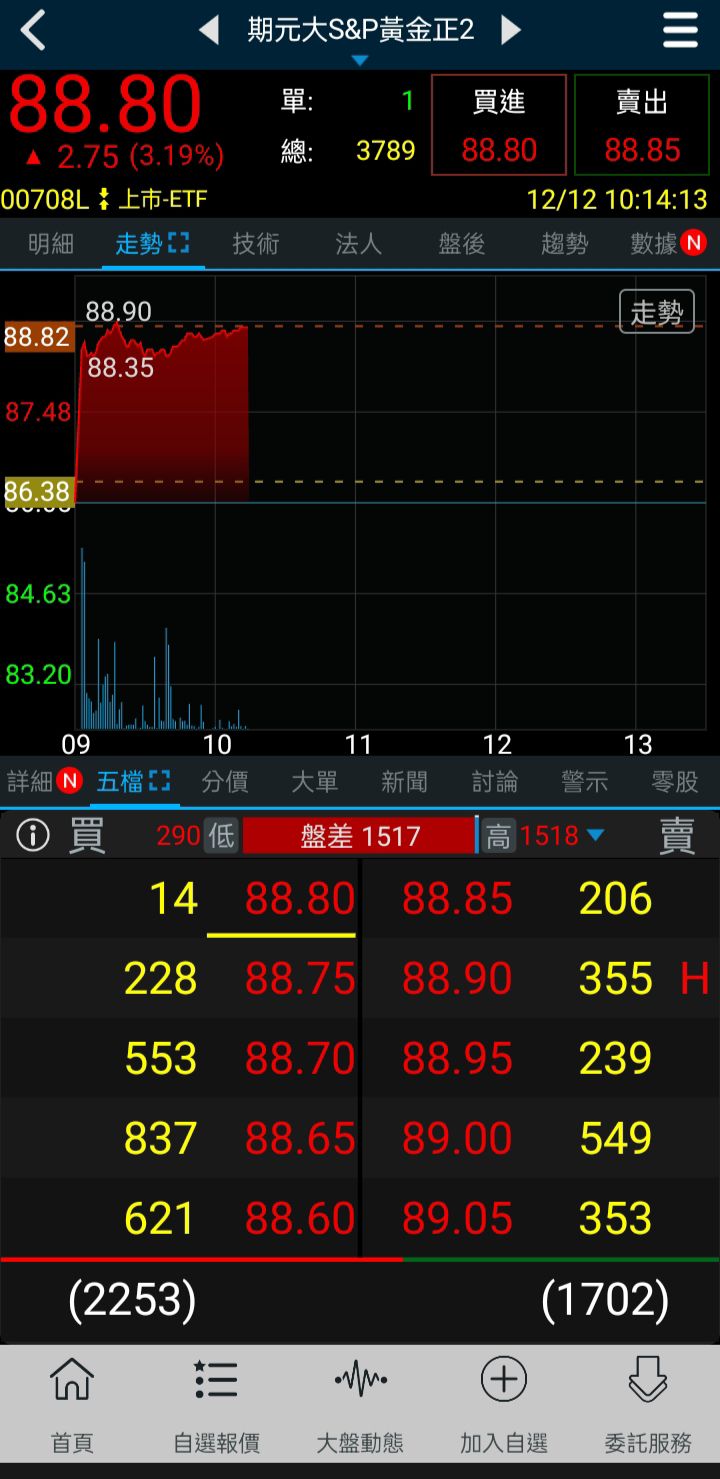Open the 討論 discussion tab
The width and height of the screenshot is (720, 1479).
coord(494,782)
